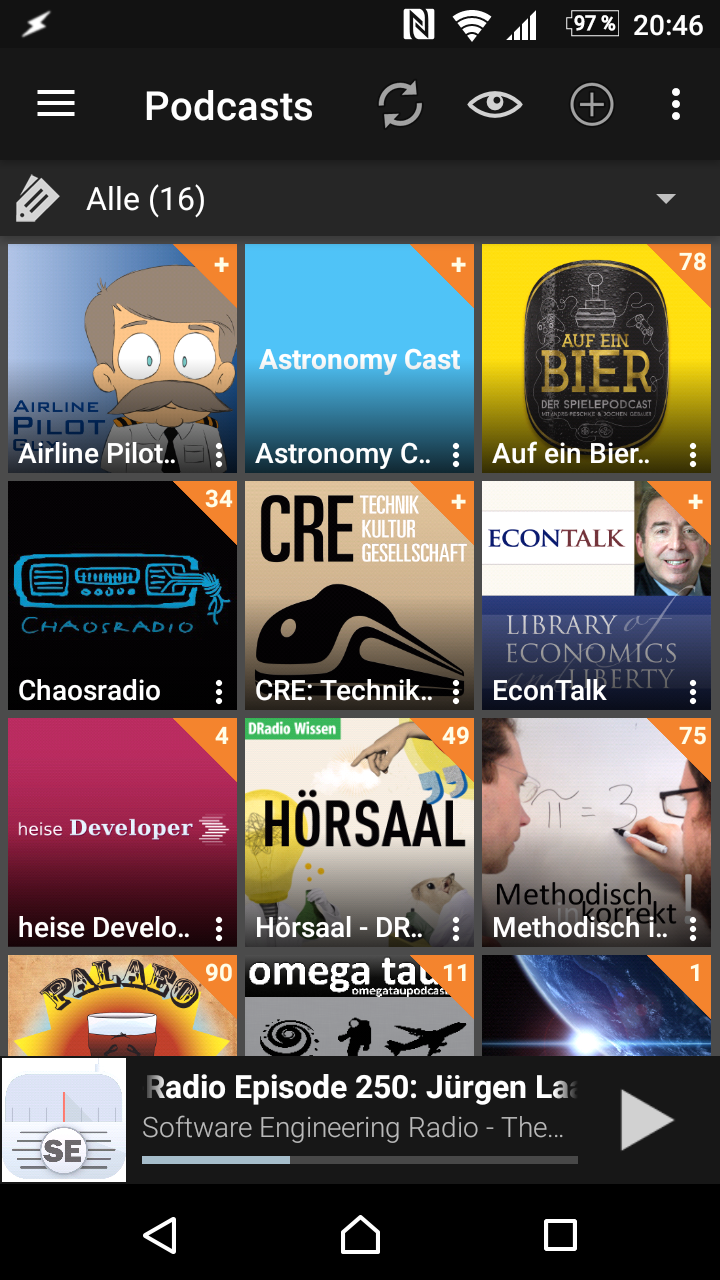Go to the Android home screen
Image resolution: width=720 pixels, height=1280 pixels.
[x=360, y=1235]
